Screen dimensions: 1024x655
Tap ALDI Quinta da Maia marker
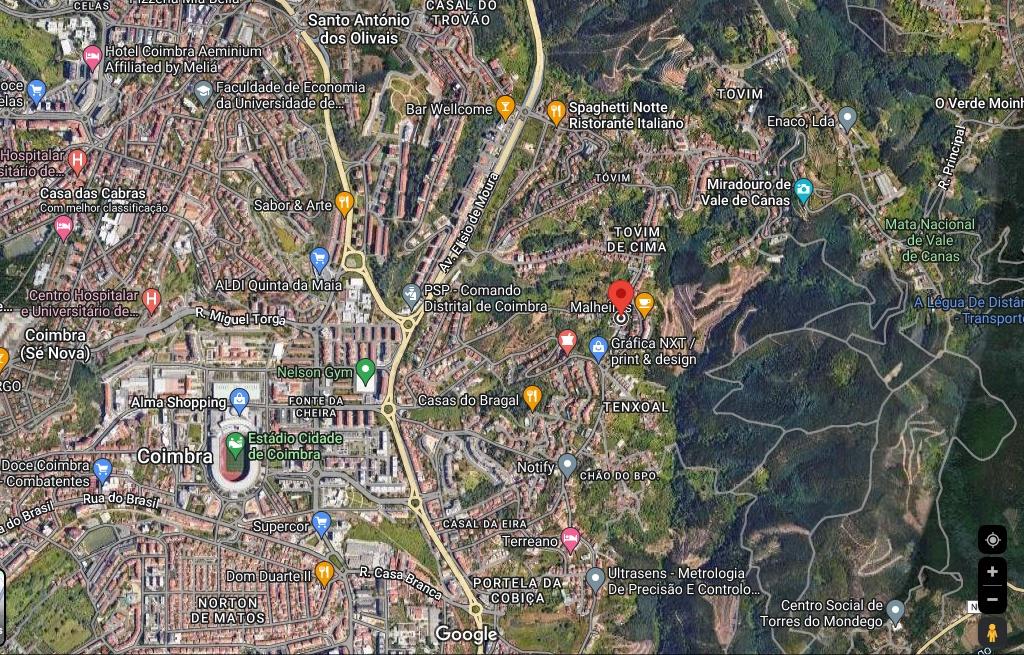coord(320,260)
